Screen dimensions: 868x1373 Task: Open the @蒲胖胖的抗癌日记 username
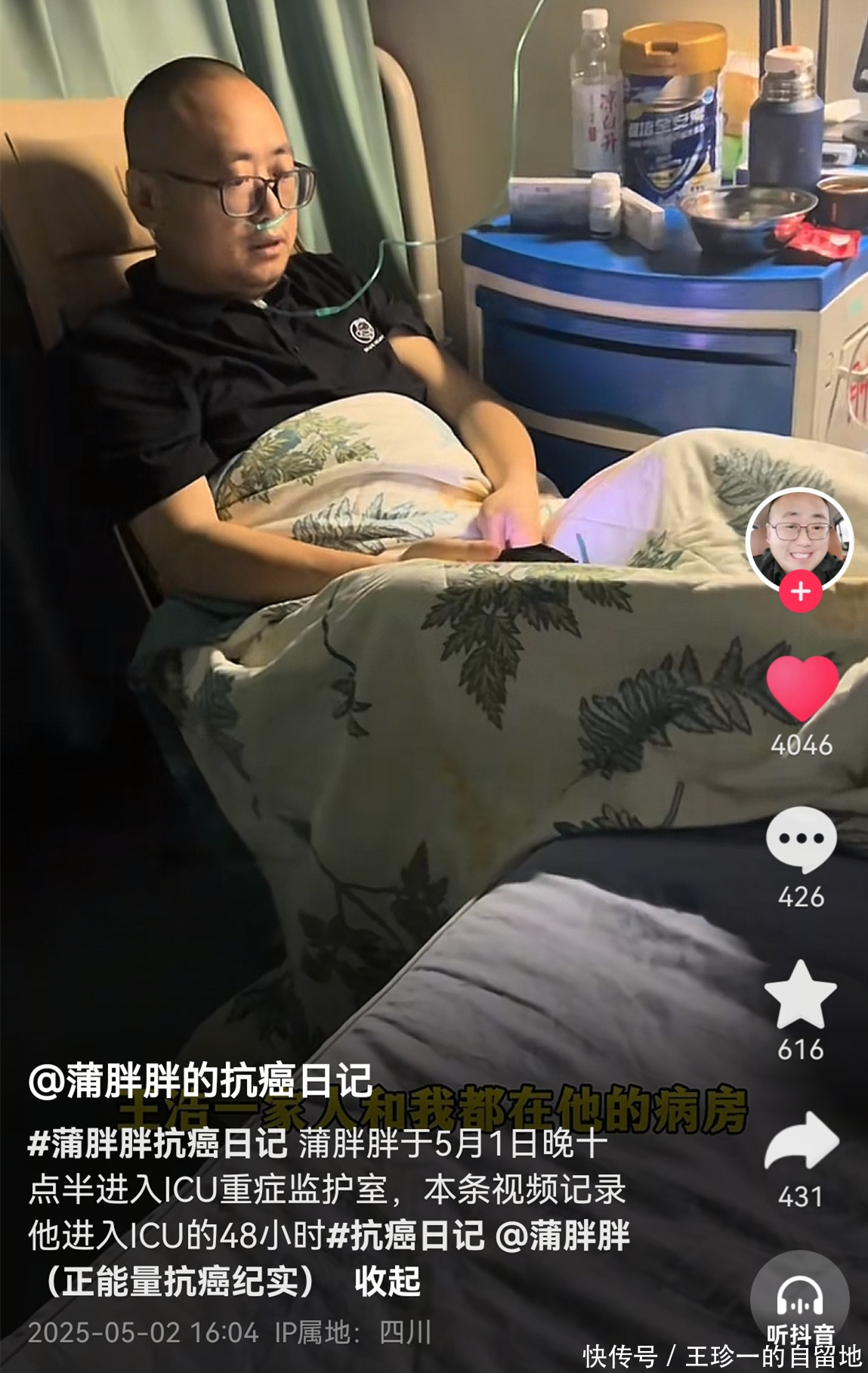pyautogui.click(x=200, y=1081)
